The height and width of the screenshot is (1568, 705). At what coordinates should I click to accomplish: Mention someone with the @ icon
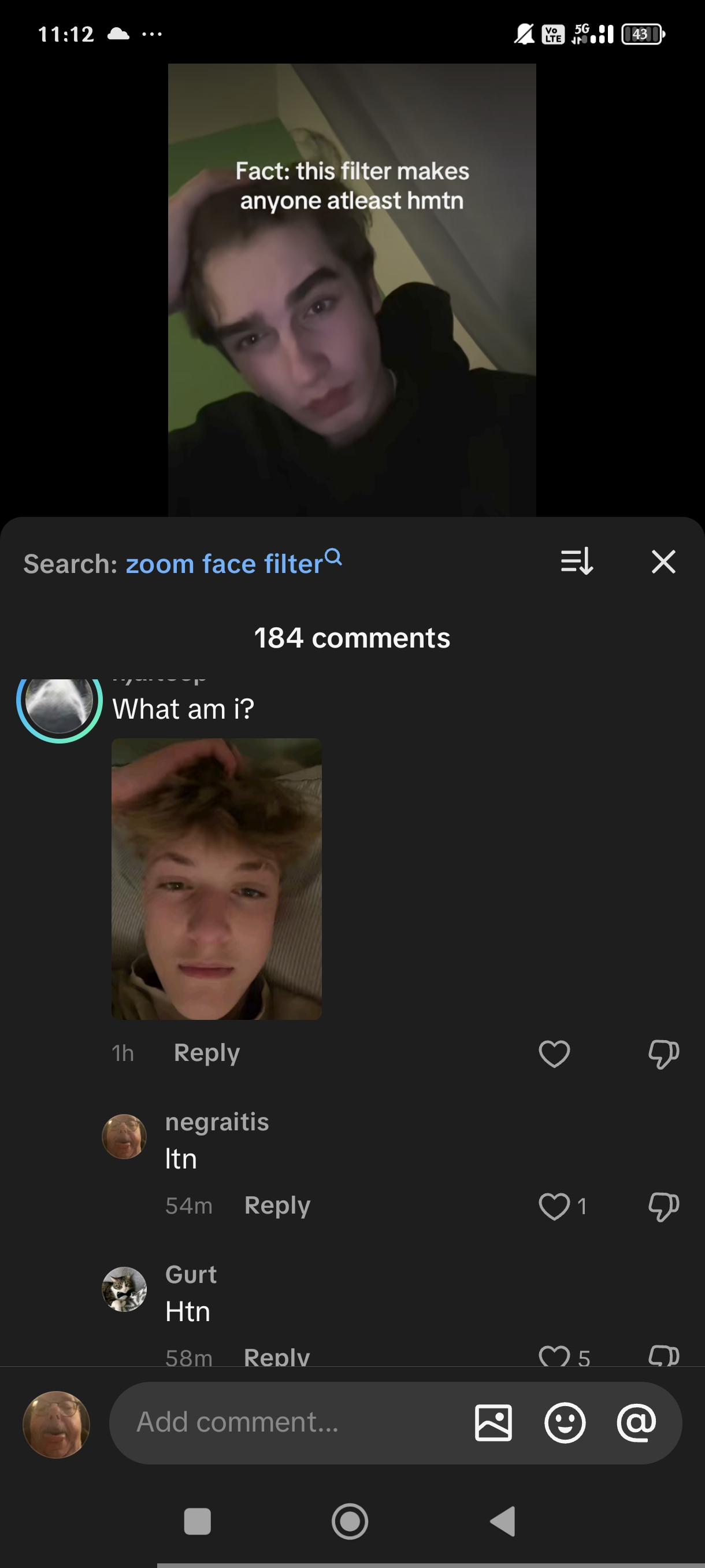[x=636, y=1422]
